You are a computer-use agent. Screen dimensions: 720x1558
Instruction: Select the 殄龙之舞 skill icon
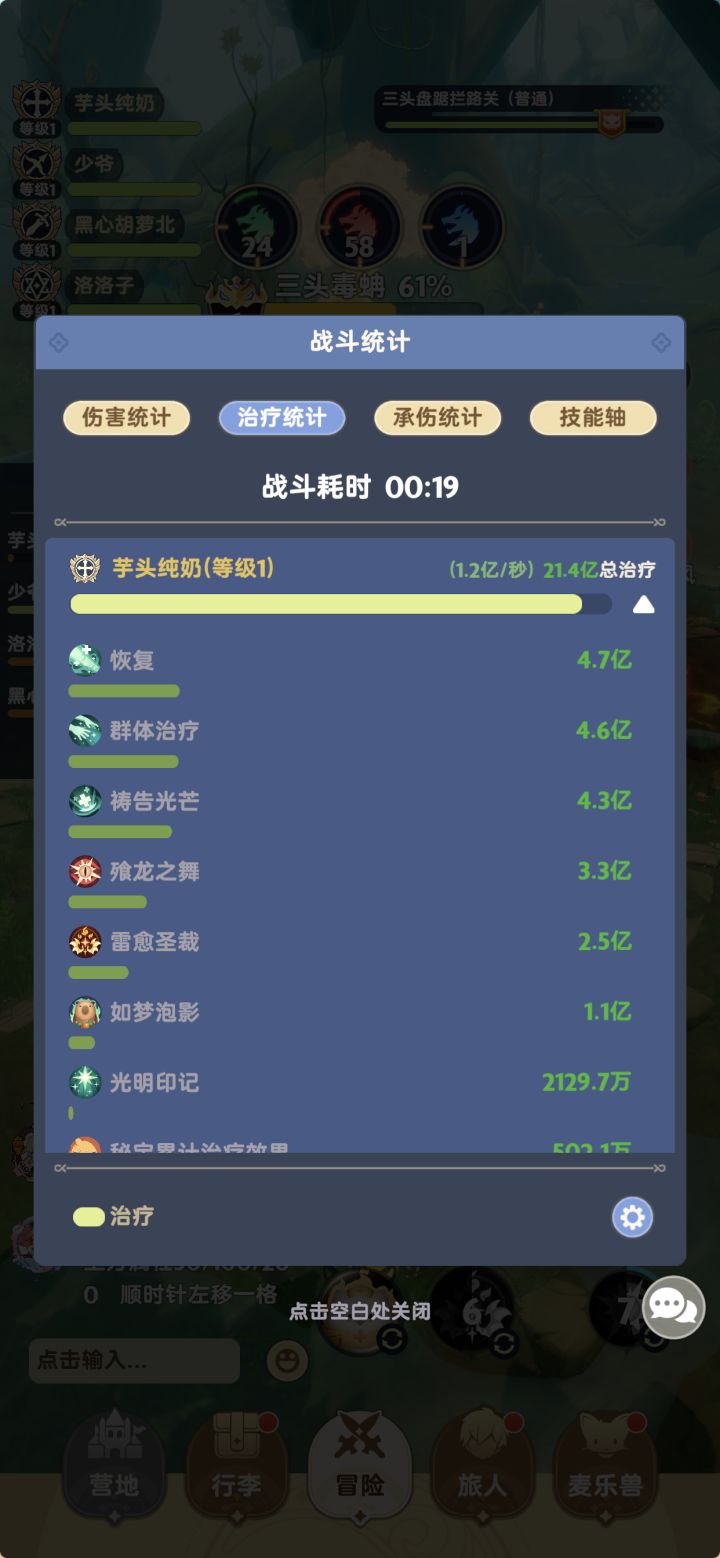coord(84,871)
